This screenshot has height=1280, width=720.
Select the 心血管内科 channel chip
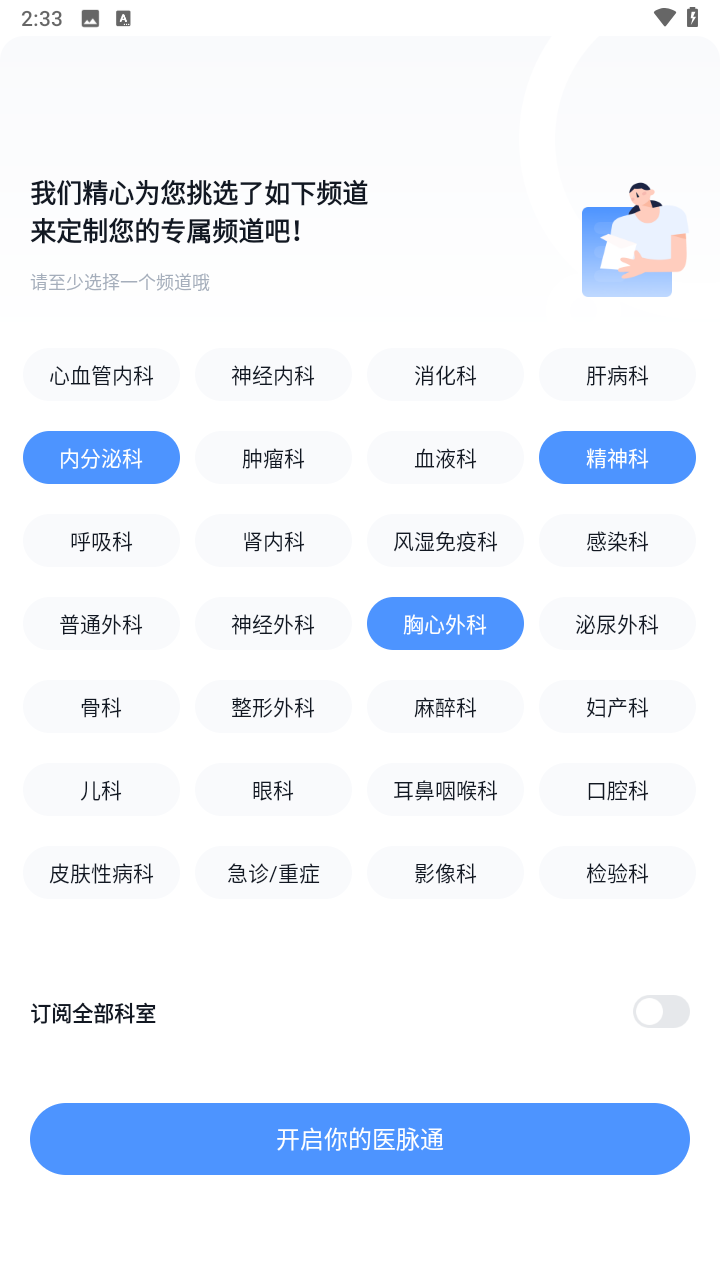(x=101, y=375)
